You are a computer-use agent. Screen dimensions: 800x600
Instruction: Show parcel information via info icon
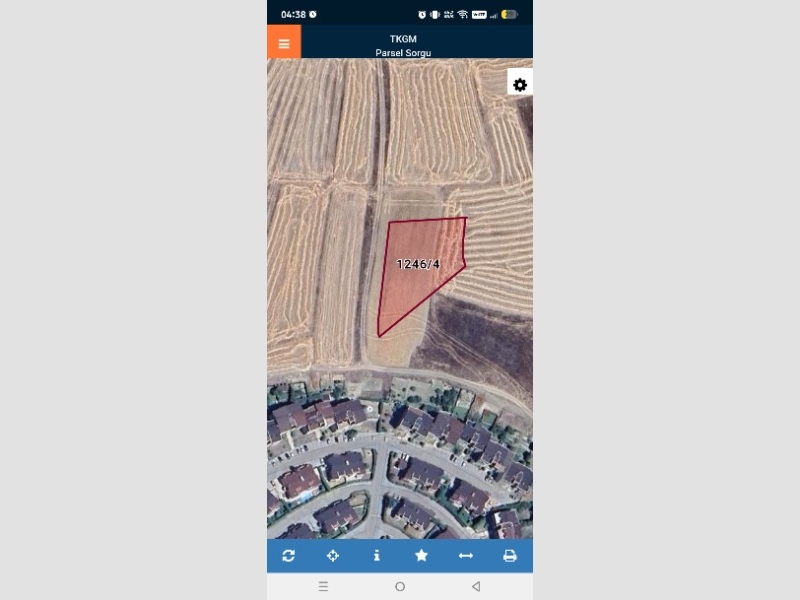377,556
